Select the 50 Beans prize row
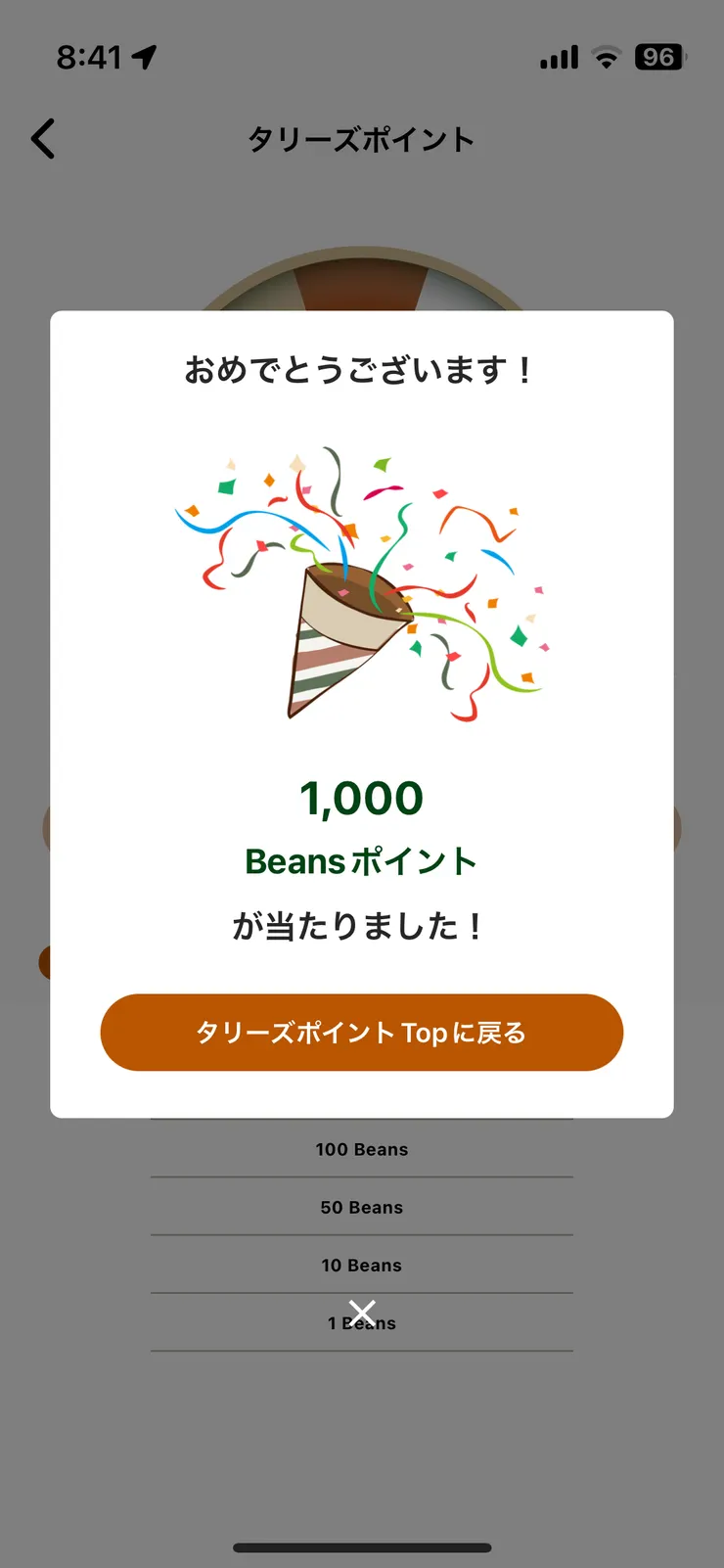This screenshot has height=1568, width=724. pyautogui.click(x=362, y=1206)
